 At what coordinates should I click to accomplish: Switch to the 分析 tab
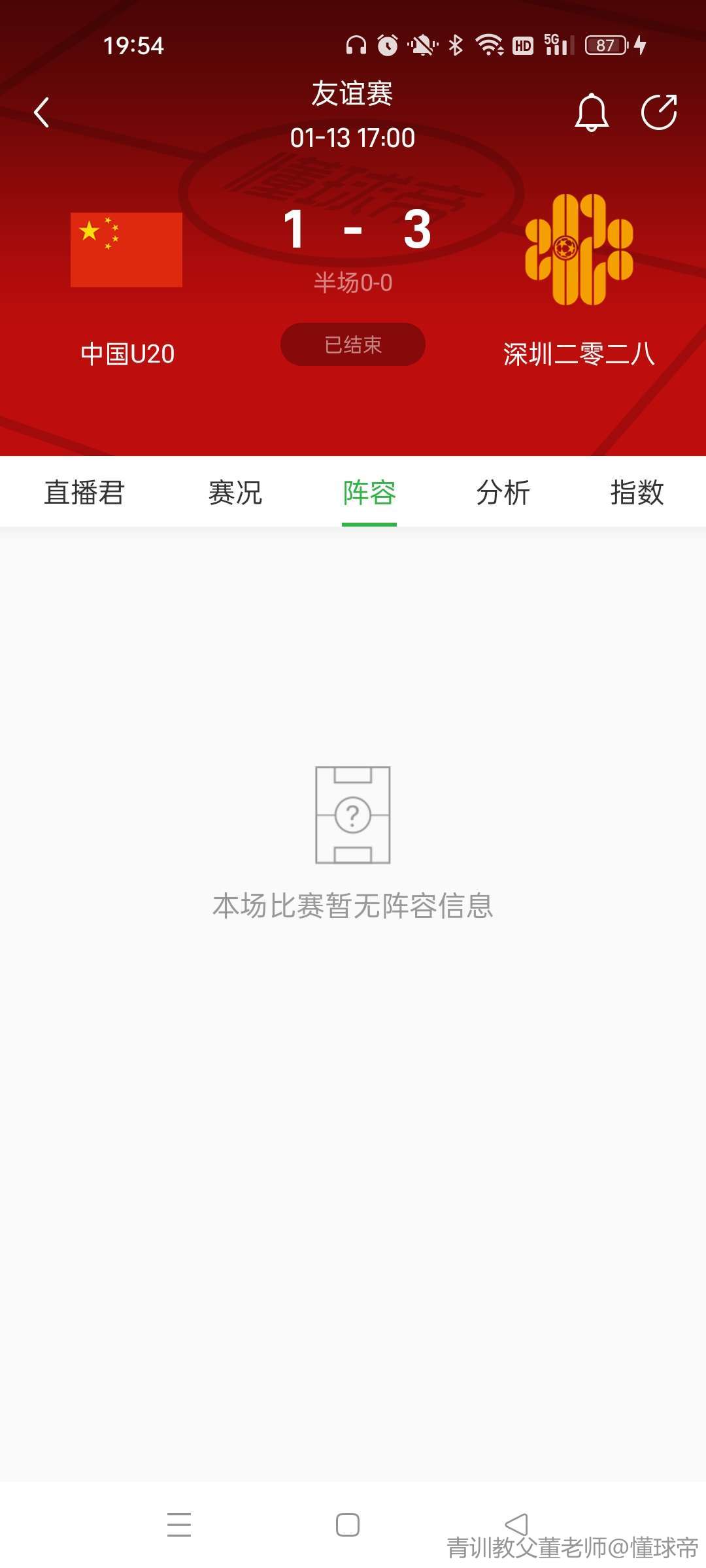click(x=503, y=493)
